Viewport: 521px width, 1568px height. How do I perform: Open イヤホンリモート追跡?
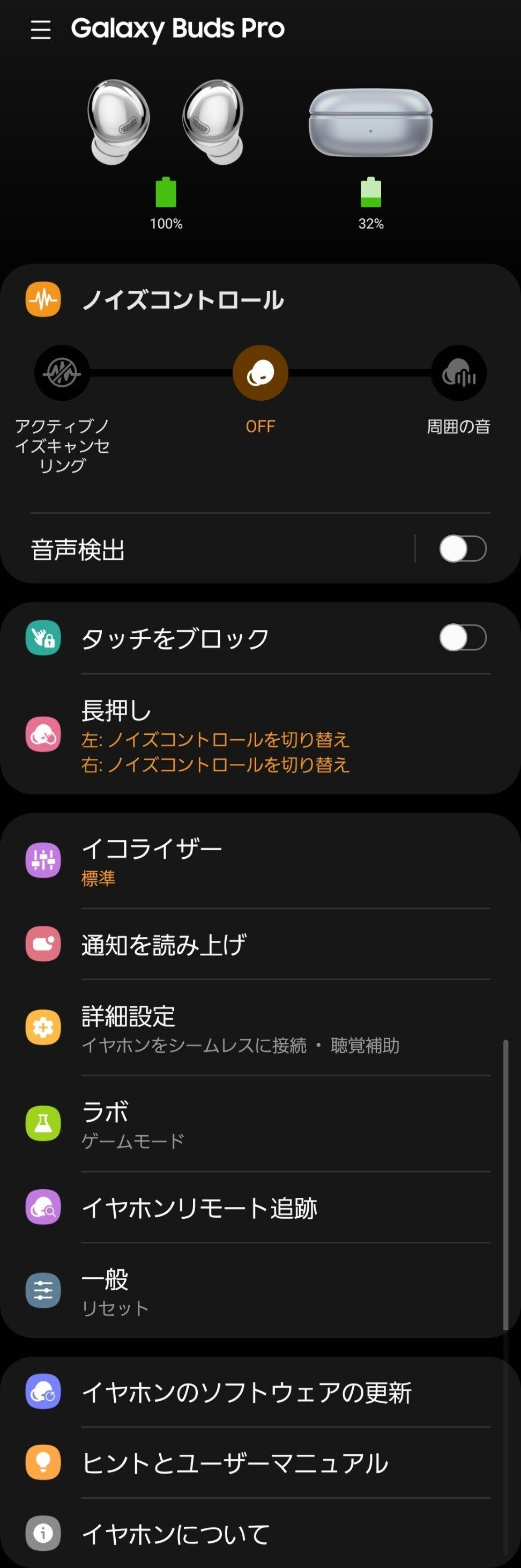[255, 1208]
